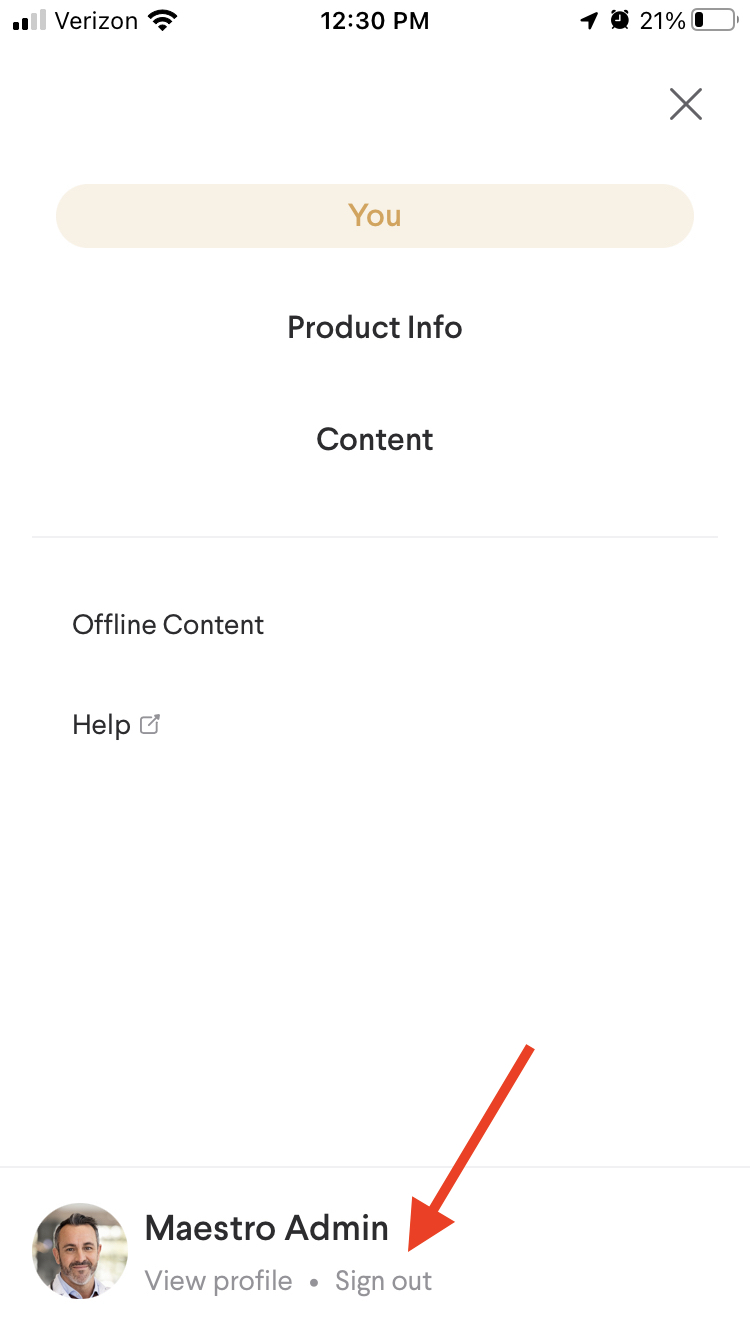
Task: Switch to Product Info
Action: coord(375,328)
